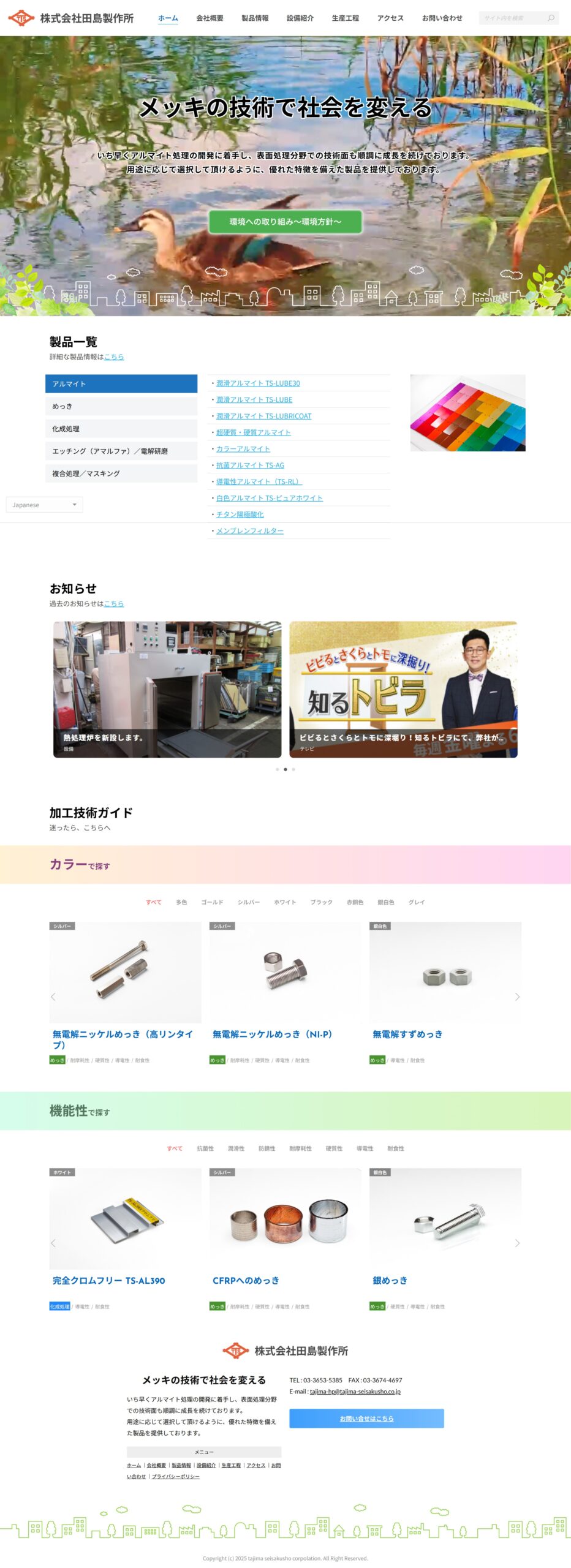The image size is (571, 1568).
Task: Open the 熱処理炉を新設します news card
Action: point(167,689)
